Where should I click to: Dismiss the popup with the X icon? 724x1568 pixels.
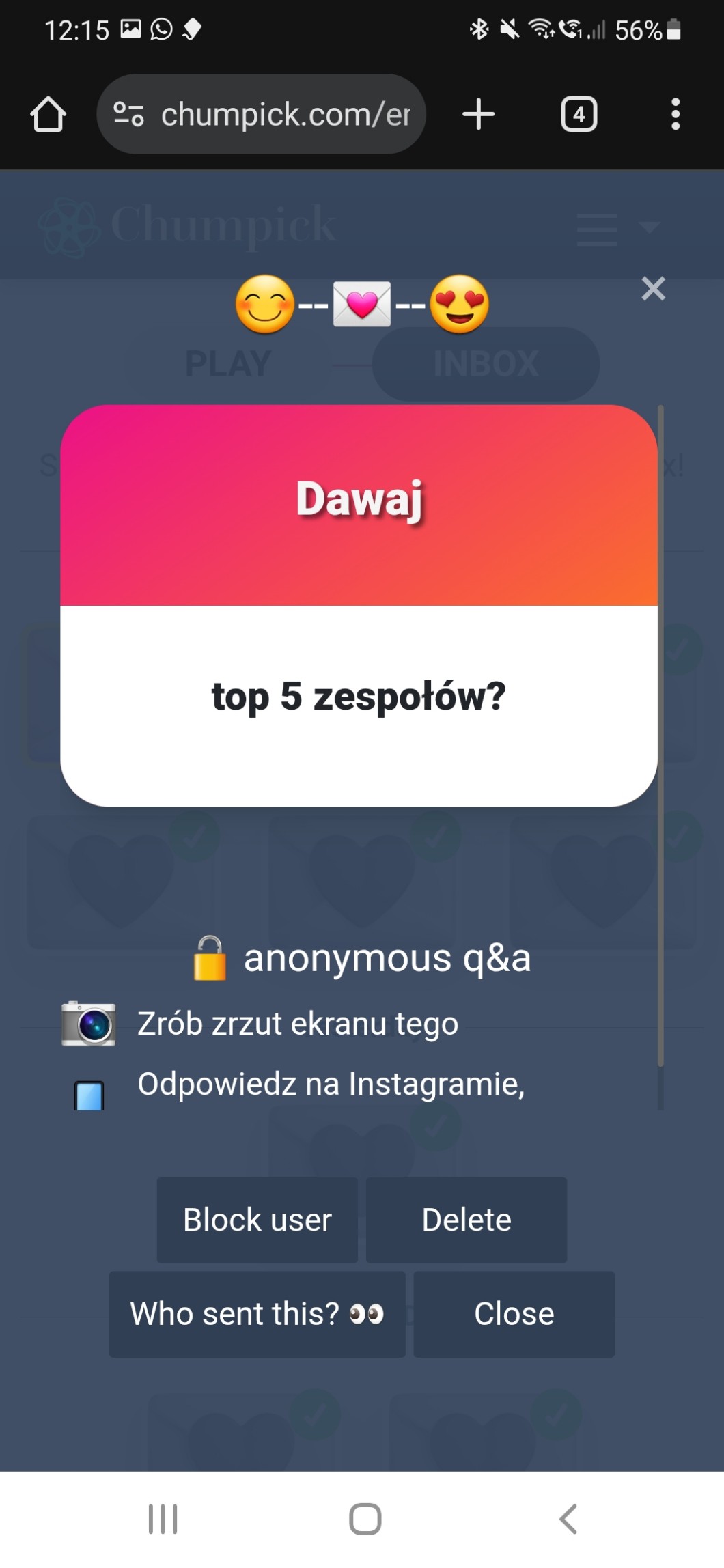654,289
